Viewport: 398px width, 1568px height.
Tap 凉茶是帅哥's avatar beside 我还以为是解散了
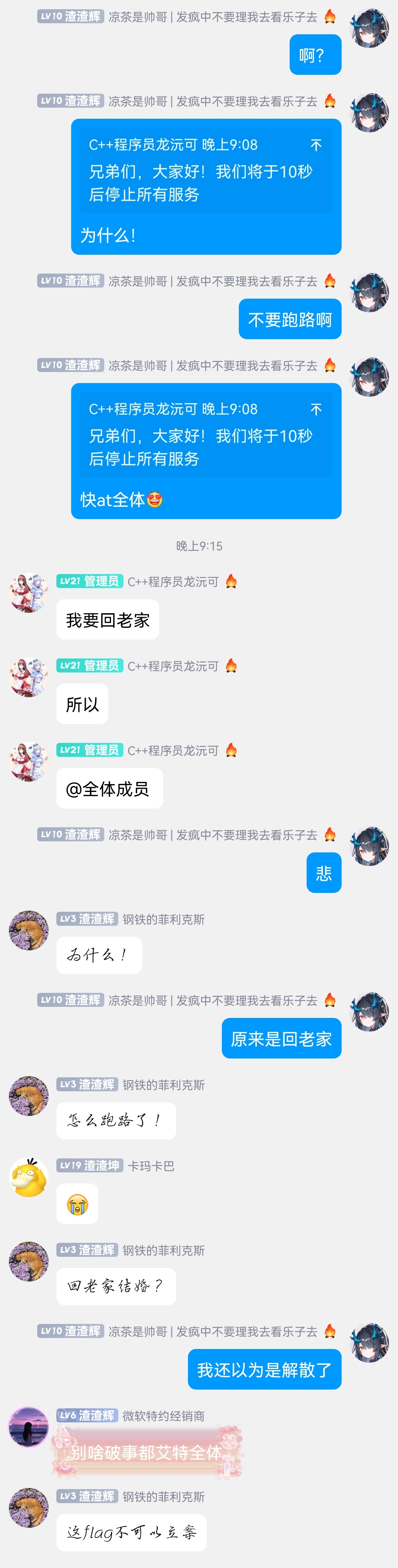(x=369, y=1343)
